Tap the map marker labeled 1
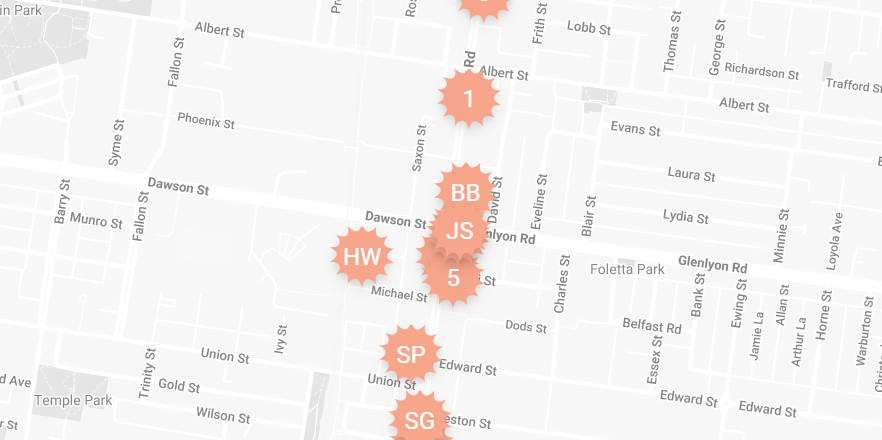882x440 pixels. tap(468, 98)
